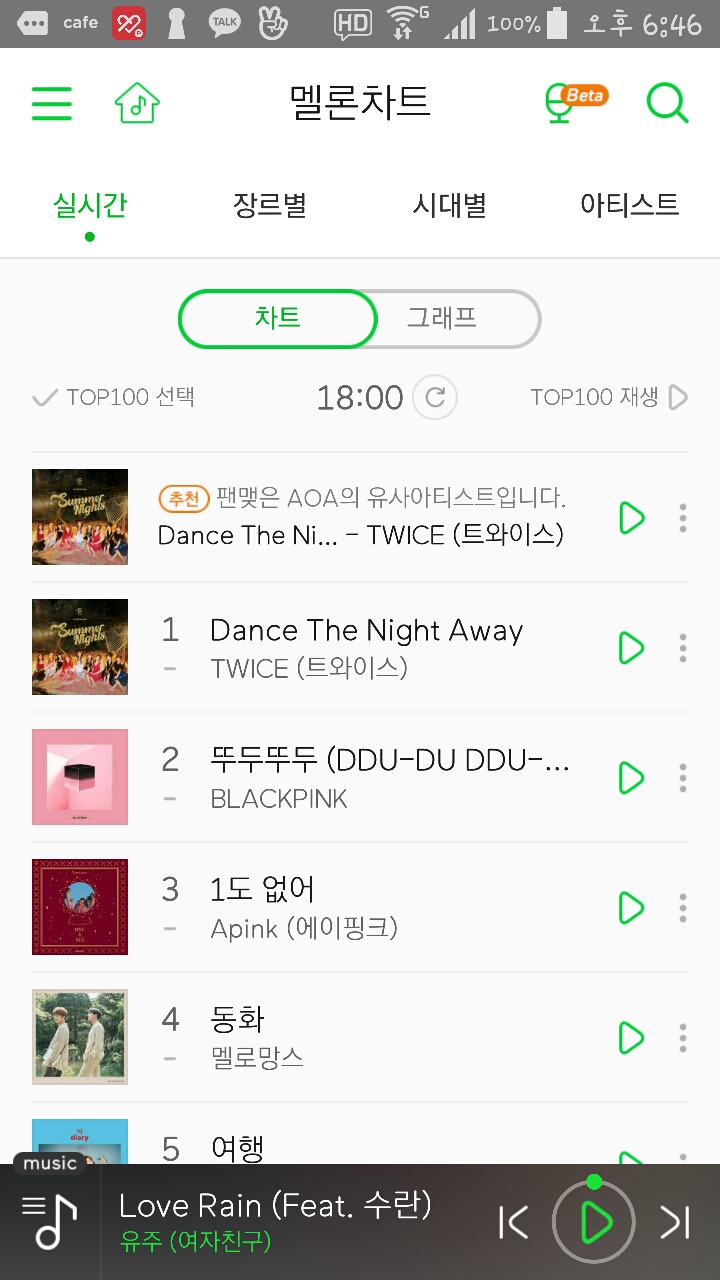This screenshot has width=720, height=1280.
Task: Skip to the previous track
Action: (514, 1222)
